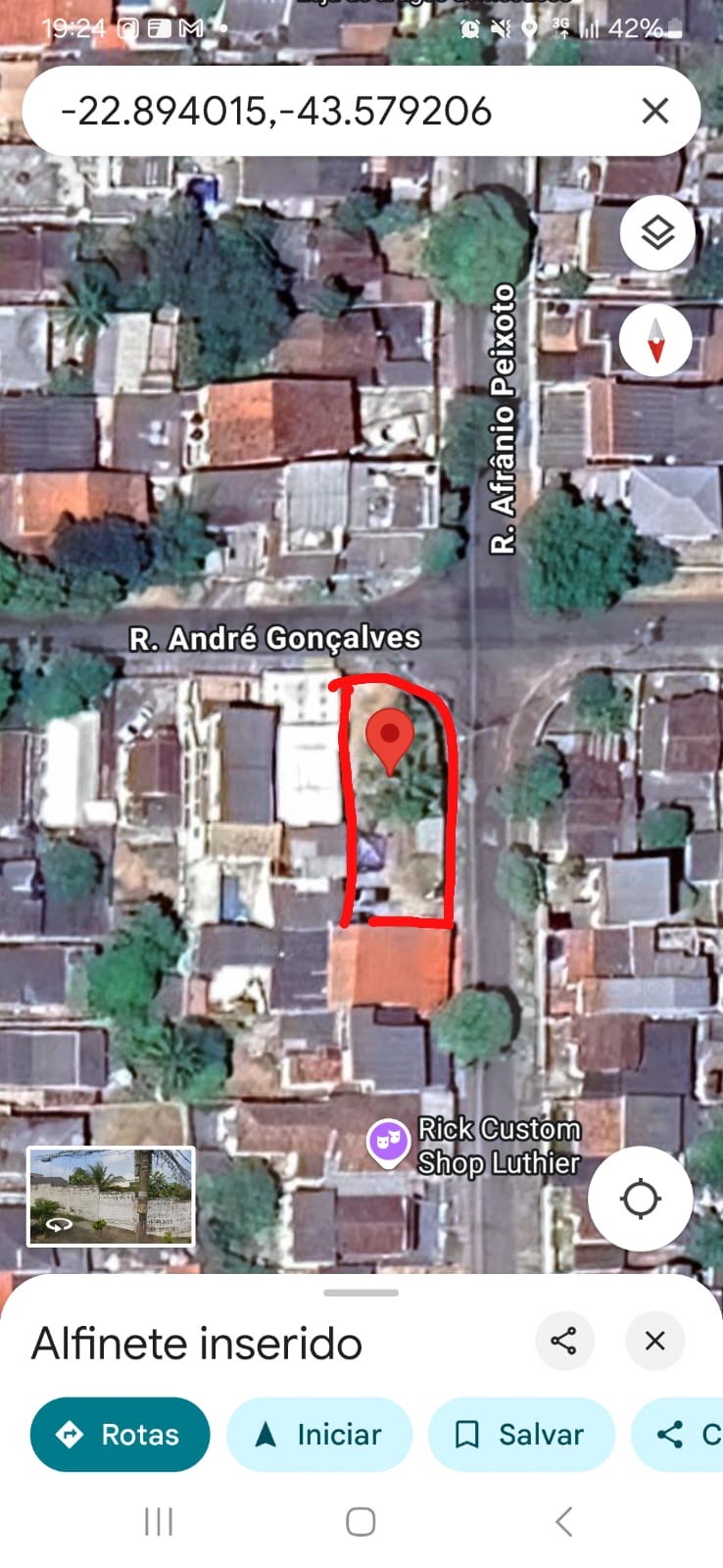This screenshot has height=1568, width=723.
Task: Get directions with the Rotas button
Action: tap(120, 1435)
